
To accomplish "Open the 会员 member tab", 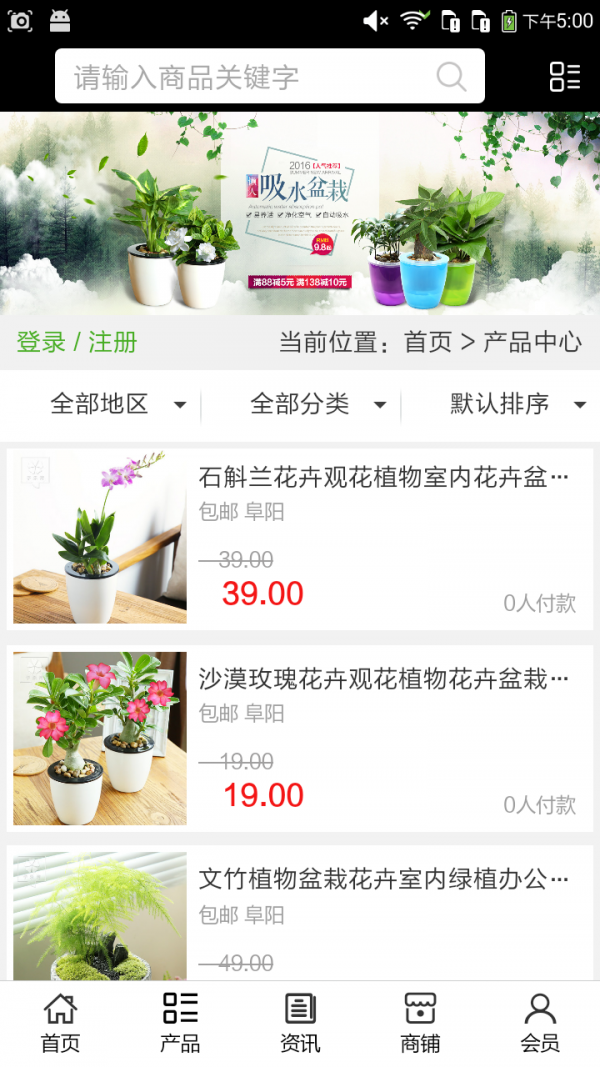I will 540,1022.
